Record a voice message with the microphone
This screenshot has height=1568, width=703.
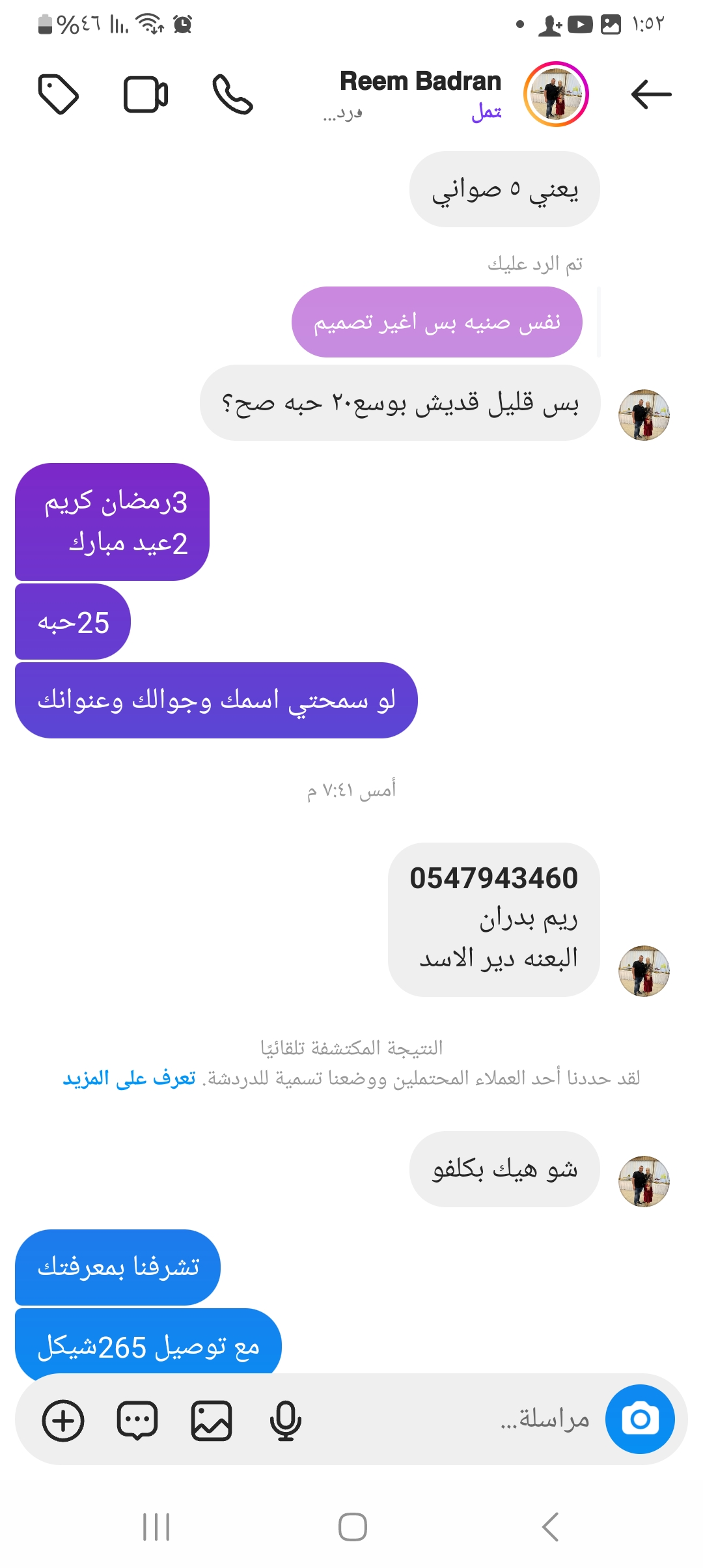[x=285, y=1420]
